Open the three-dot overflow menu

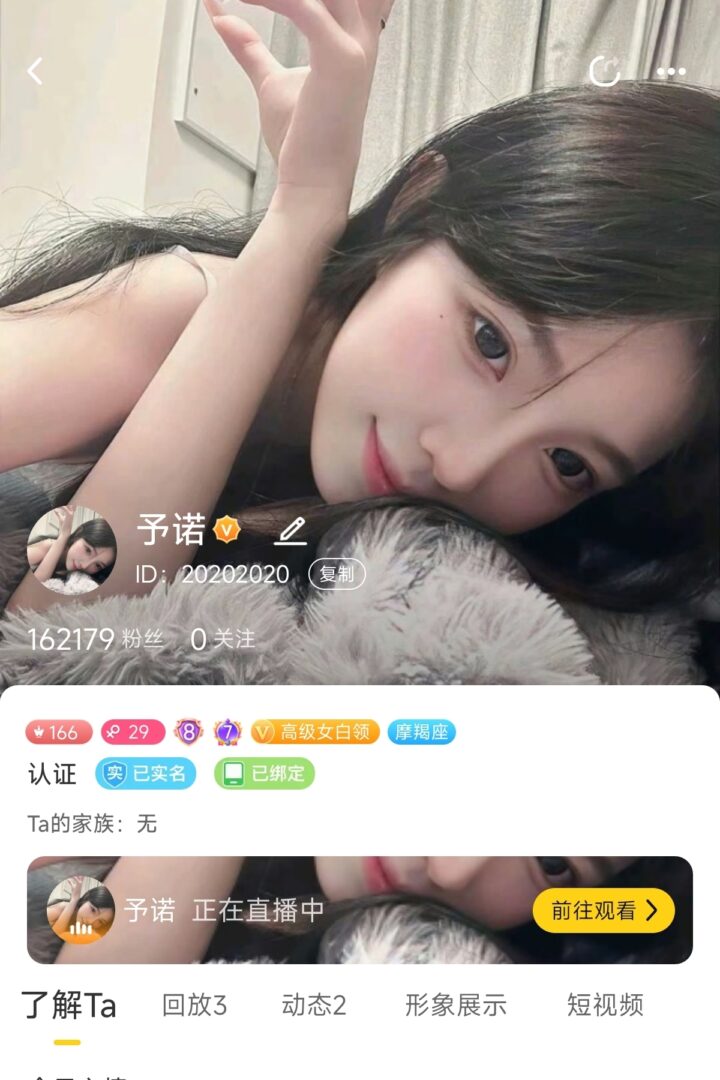671,72
